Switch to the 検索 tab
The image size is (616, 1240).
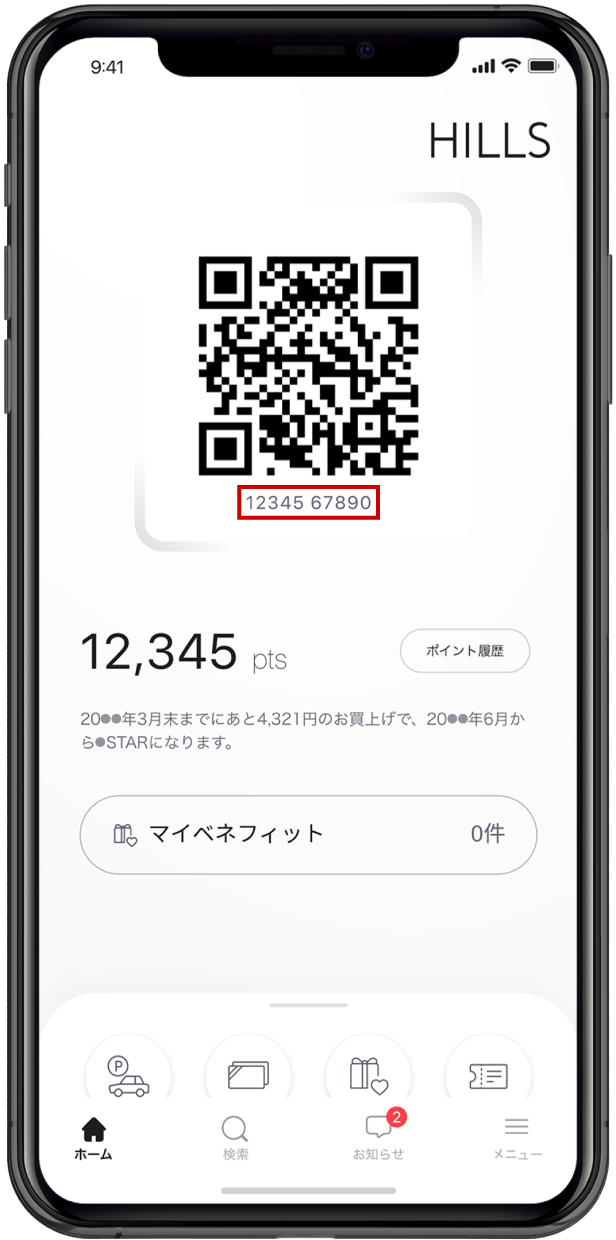235,1138
